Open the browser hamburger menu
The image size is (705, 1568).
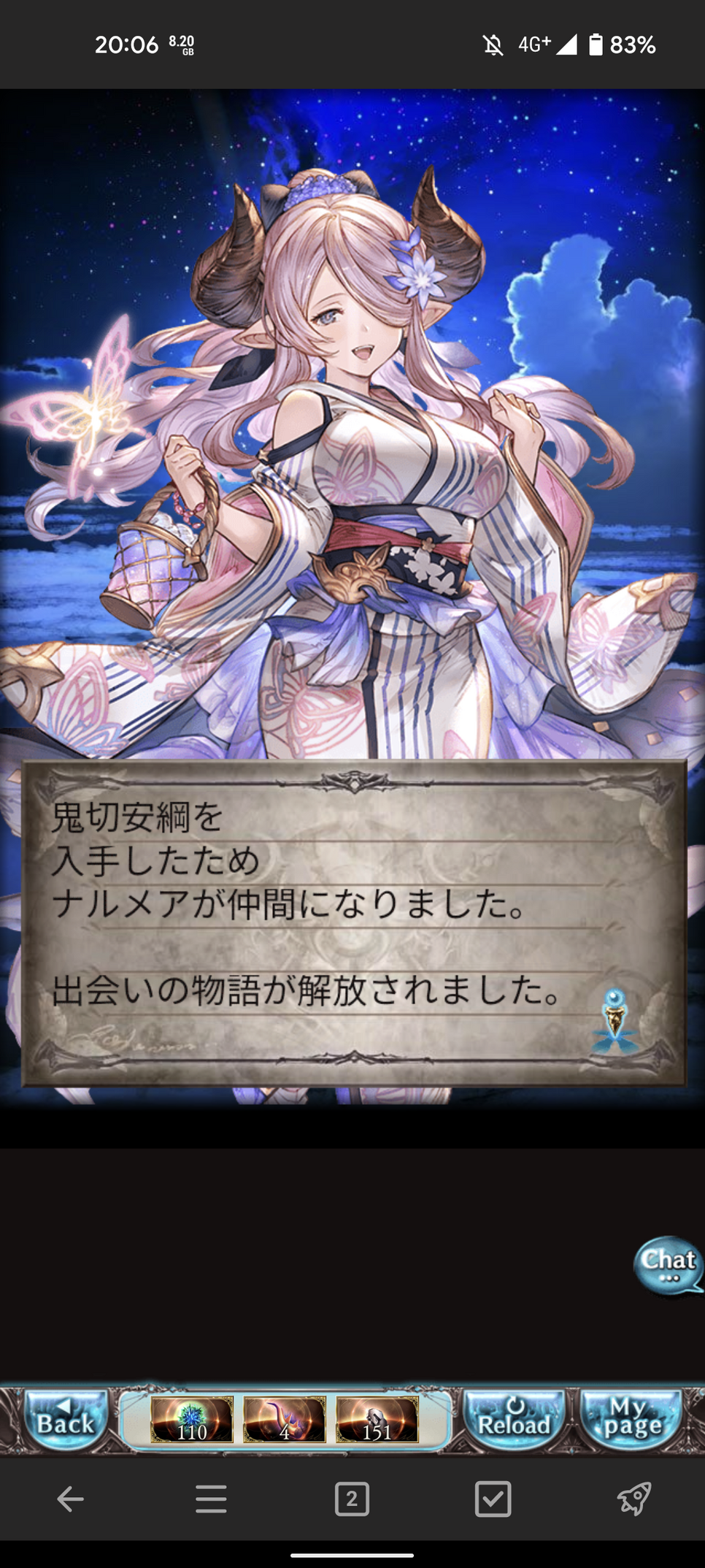[x=211, y=1499]
